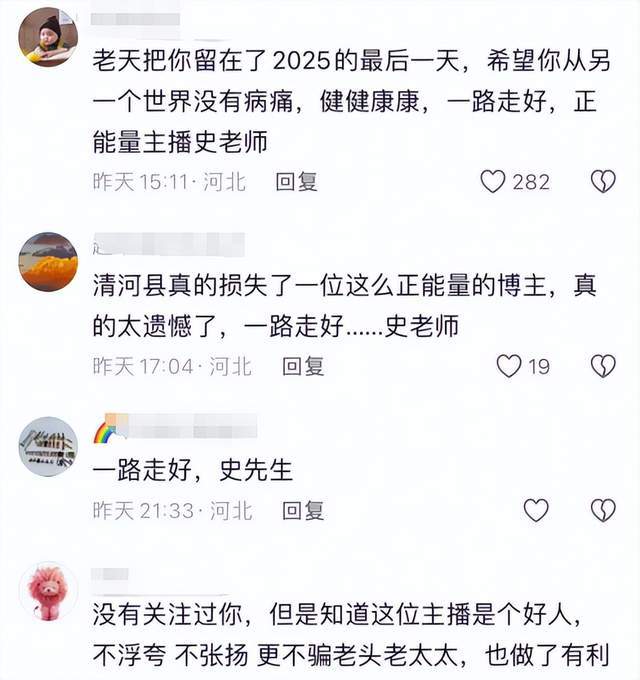
Task: Reply to the comment posted at 15:11
Action: tap(296, 182)
